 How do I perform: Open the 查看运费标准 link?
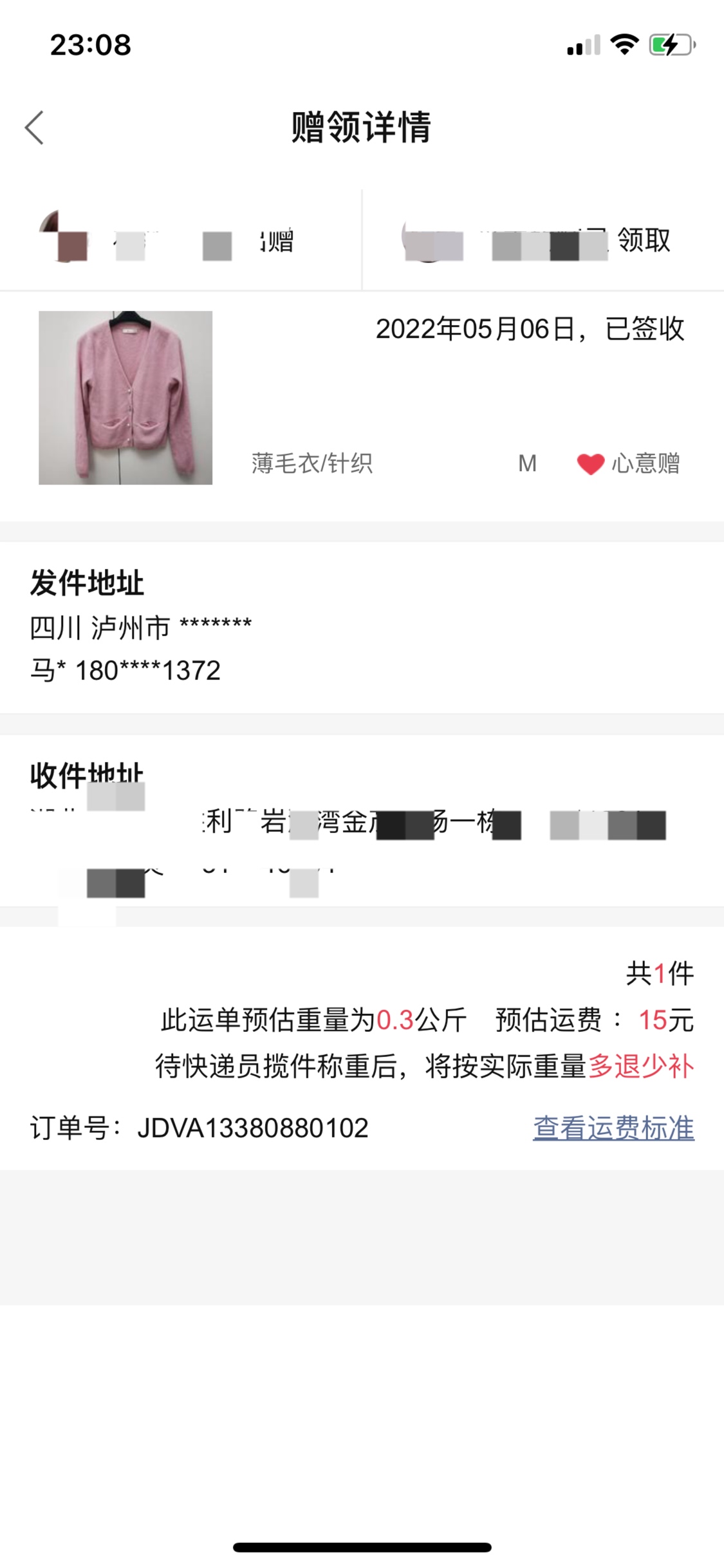[x=613, y=1128]
